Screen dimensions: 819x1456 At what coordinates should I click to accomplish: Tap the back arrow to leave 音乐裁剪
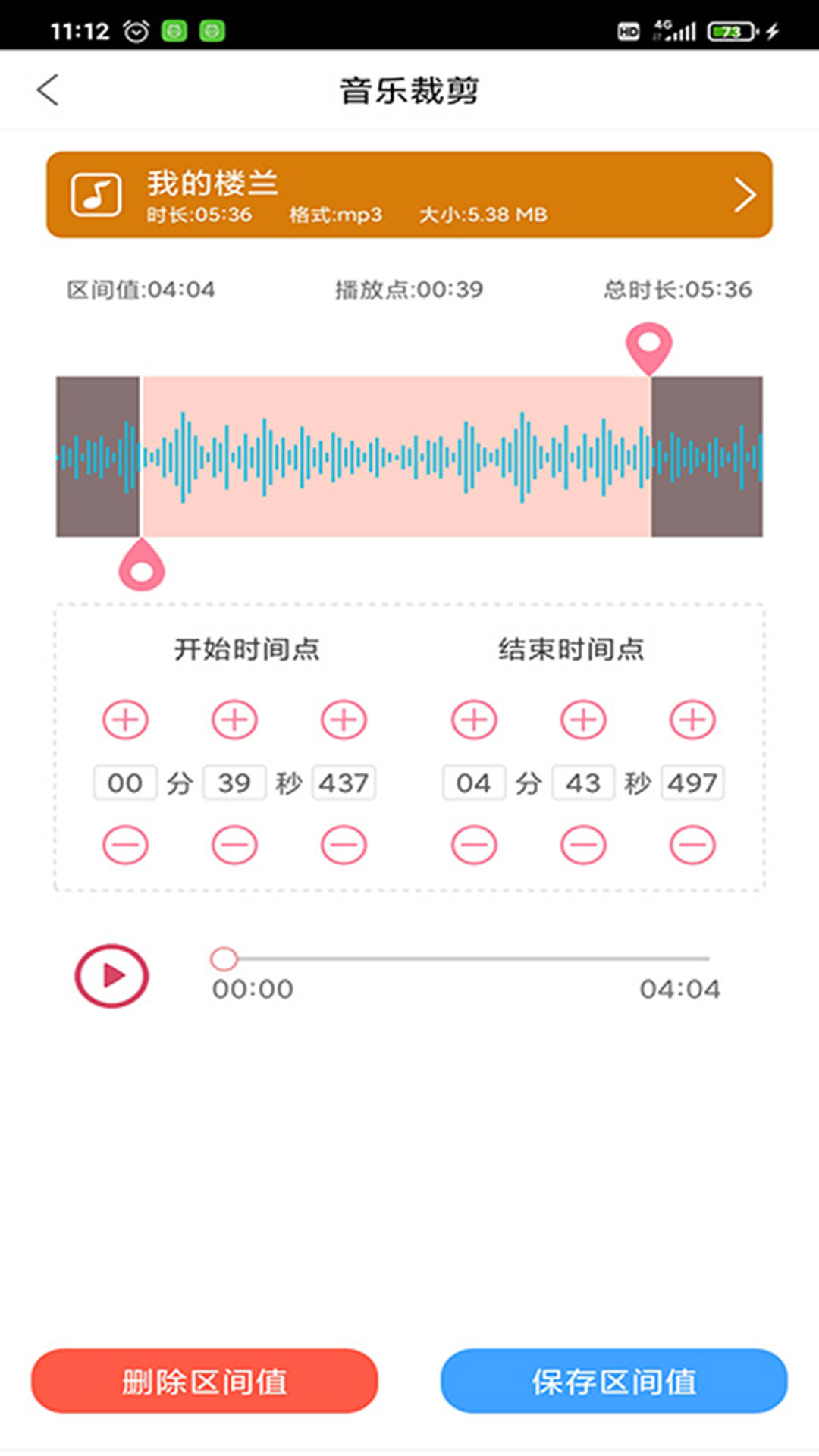tap(48, 89)
